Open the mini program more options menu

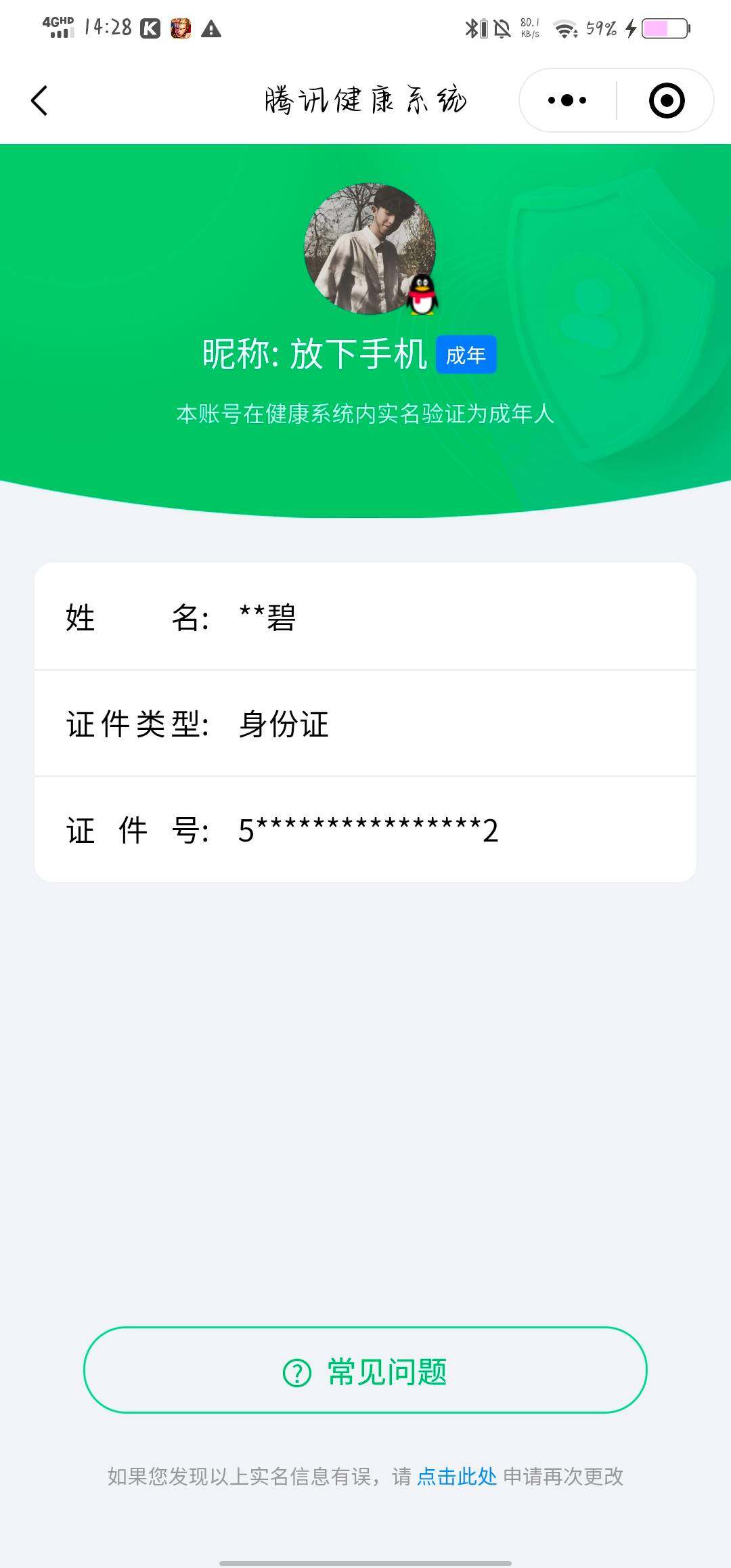(567, 101)
